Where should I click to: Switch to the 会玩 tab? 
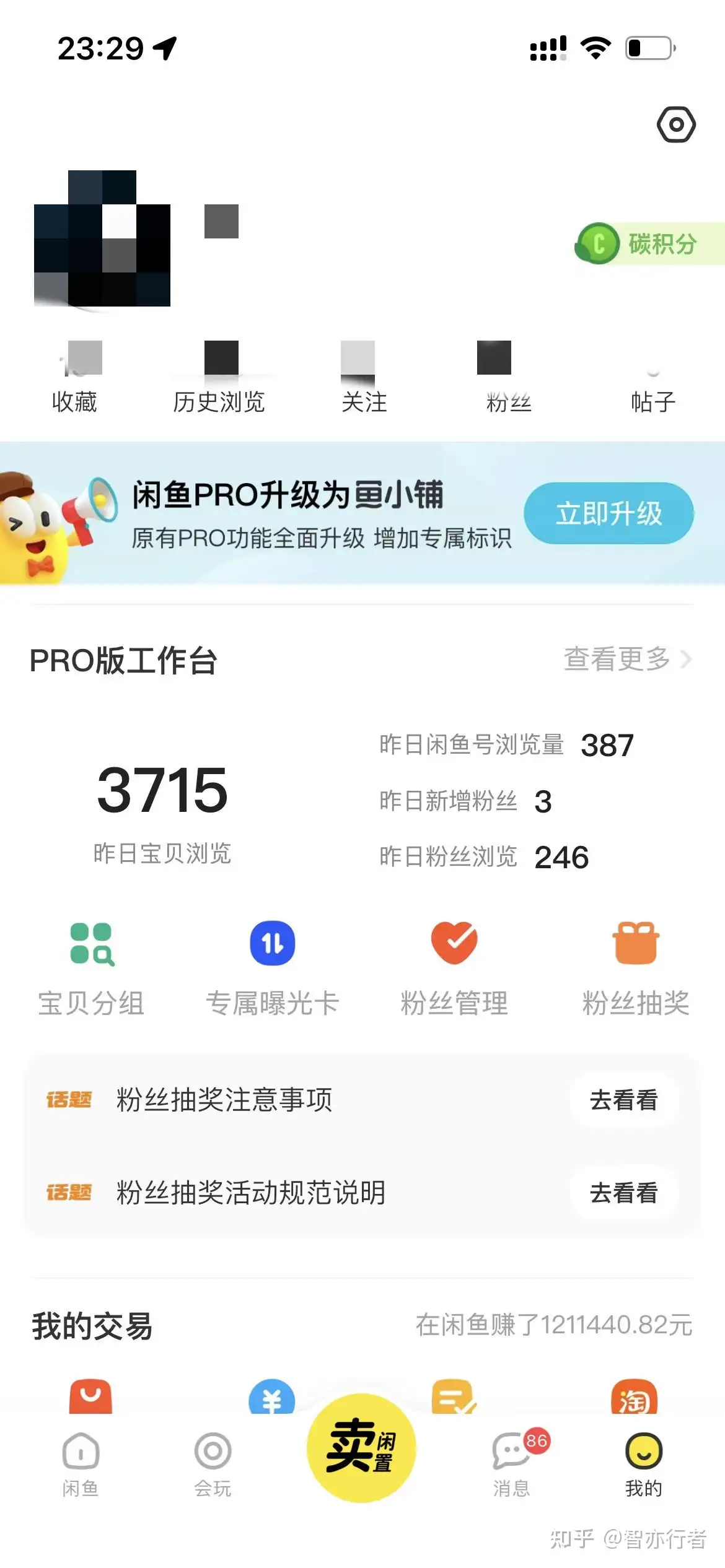[x=213, y=1465]
